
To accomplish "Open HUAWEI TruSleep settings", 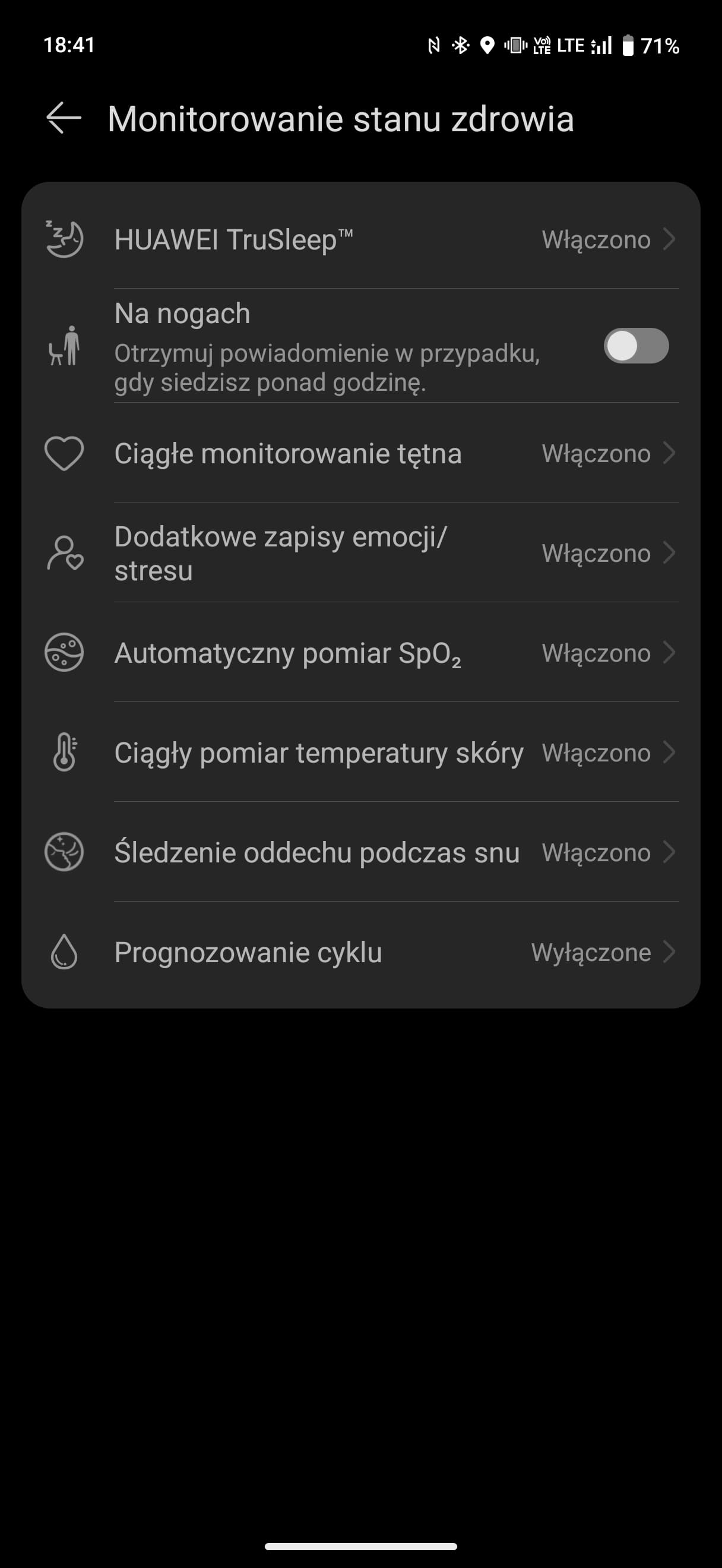I will tap(360, 239).
